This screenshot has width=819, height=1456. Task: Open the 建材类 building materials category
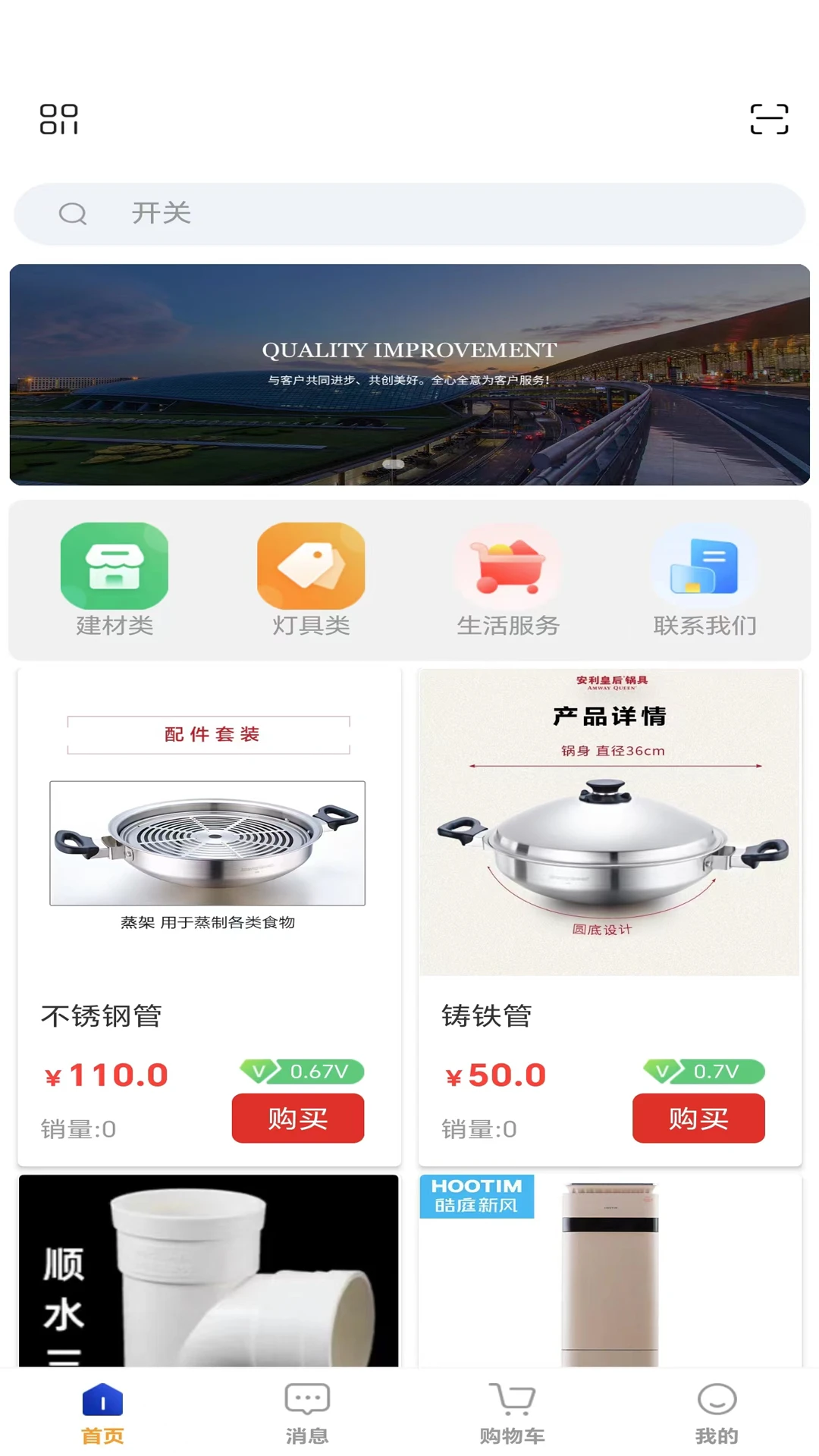pos(115,566)
